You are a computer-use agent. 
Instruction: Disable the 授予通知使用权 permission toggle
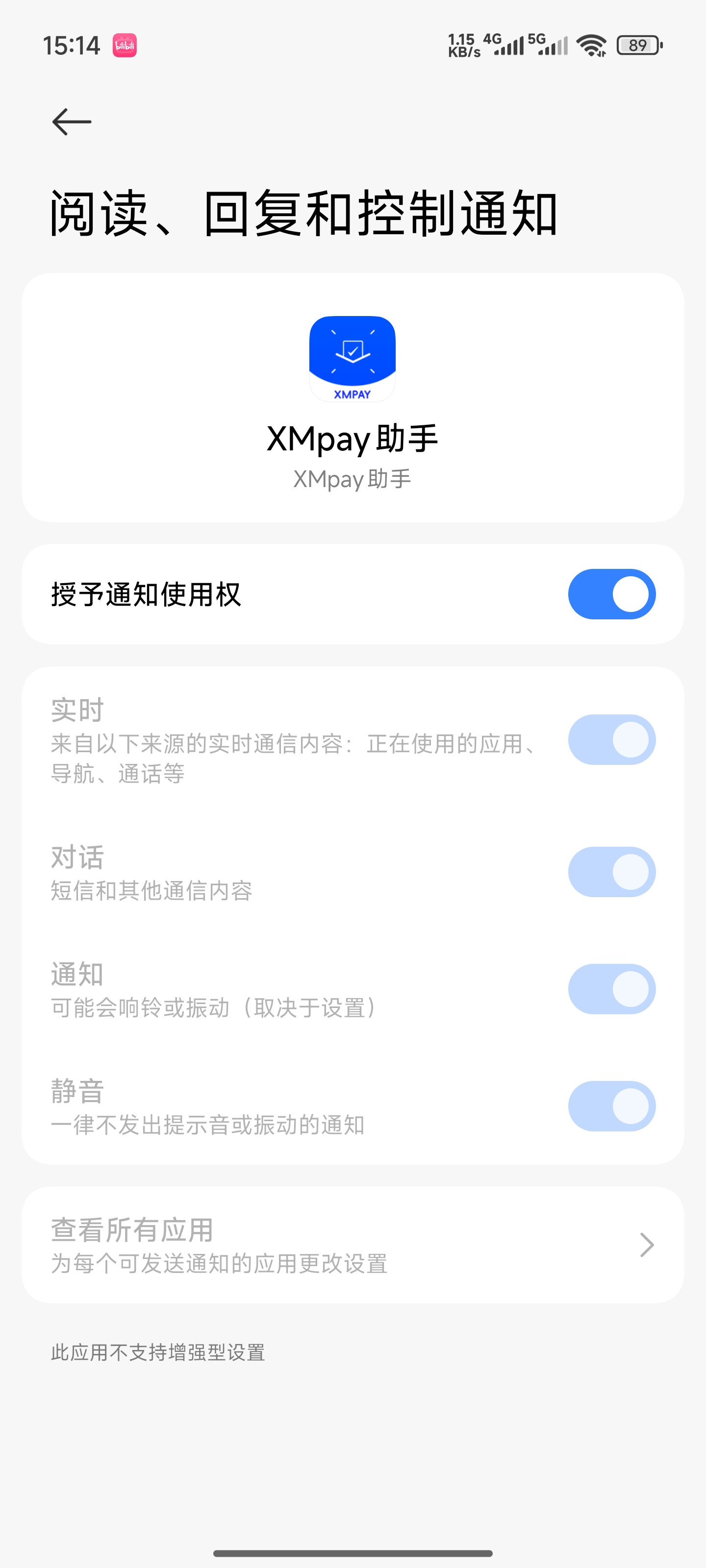611,593
